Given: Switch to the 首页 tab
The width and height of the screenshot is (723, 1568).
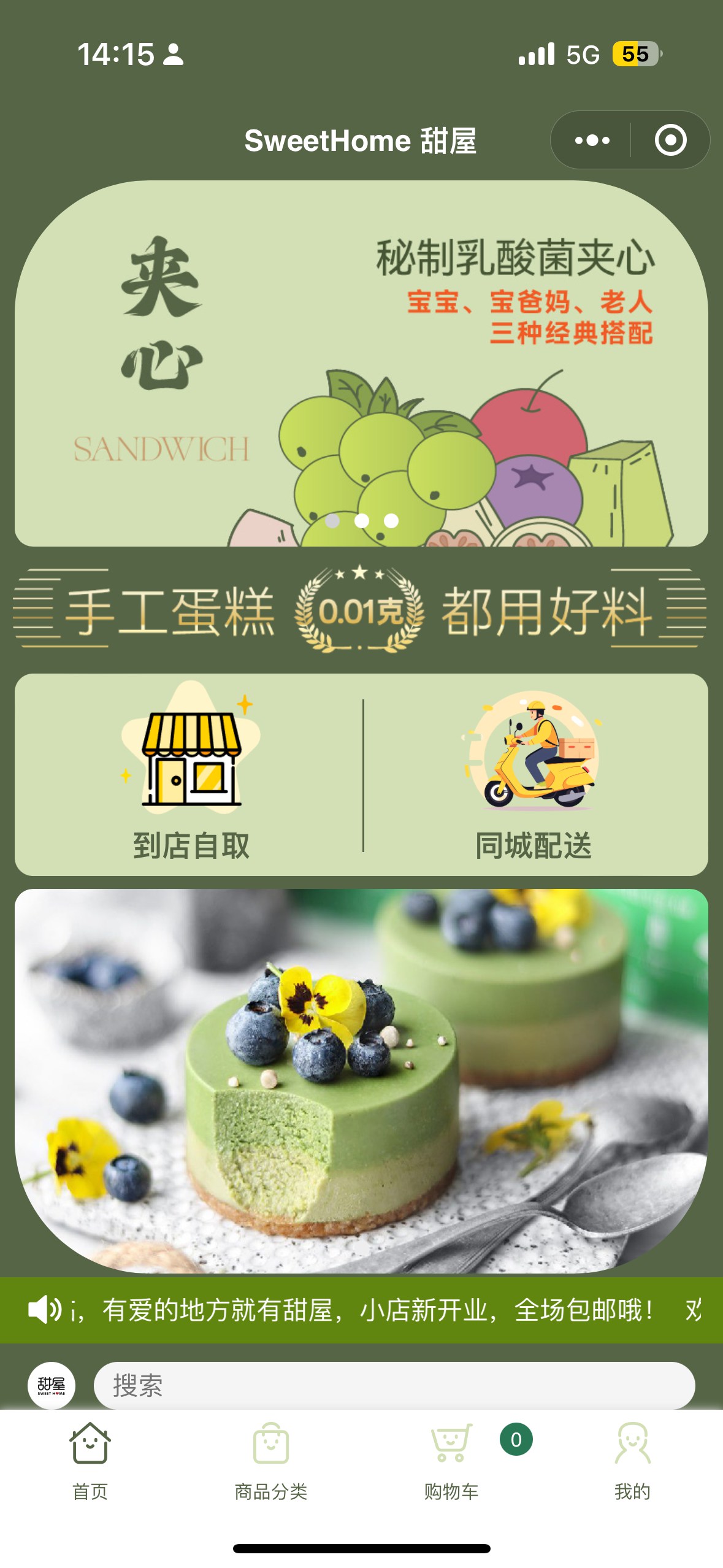Looking at the screenshot, I should (90, 1461).
